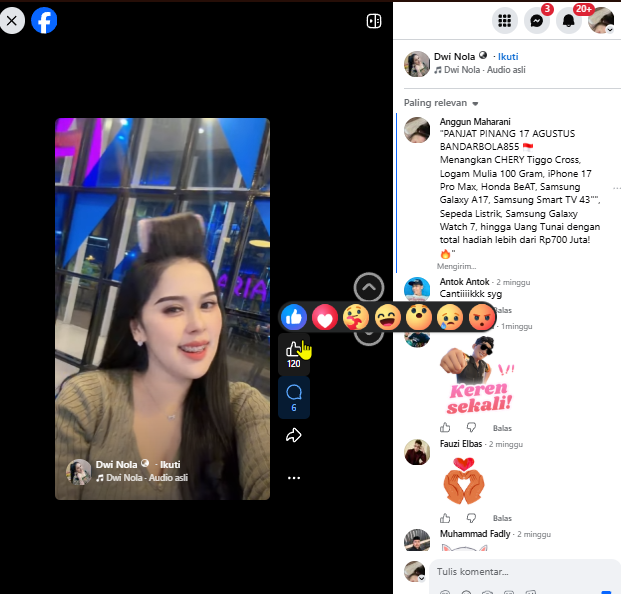React with the heart Love emoji
This screenshot has height=594, width=621.
pos(325,317)
